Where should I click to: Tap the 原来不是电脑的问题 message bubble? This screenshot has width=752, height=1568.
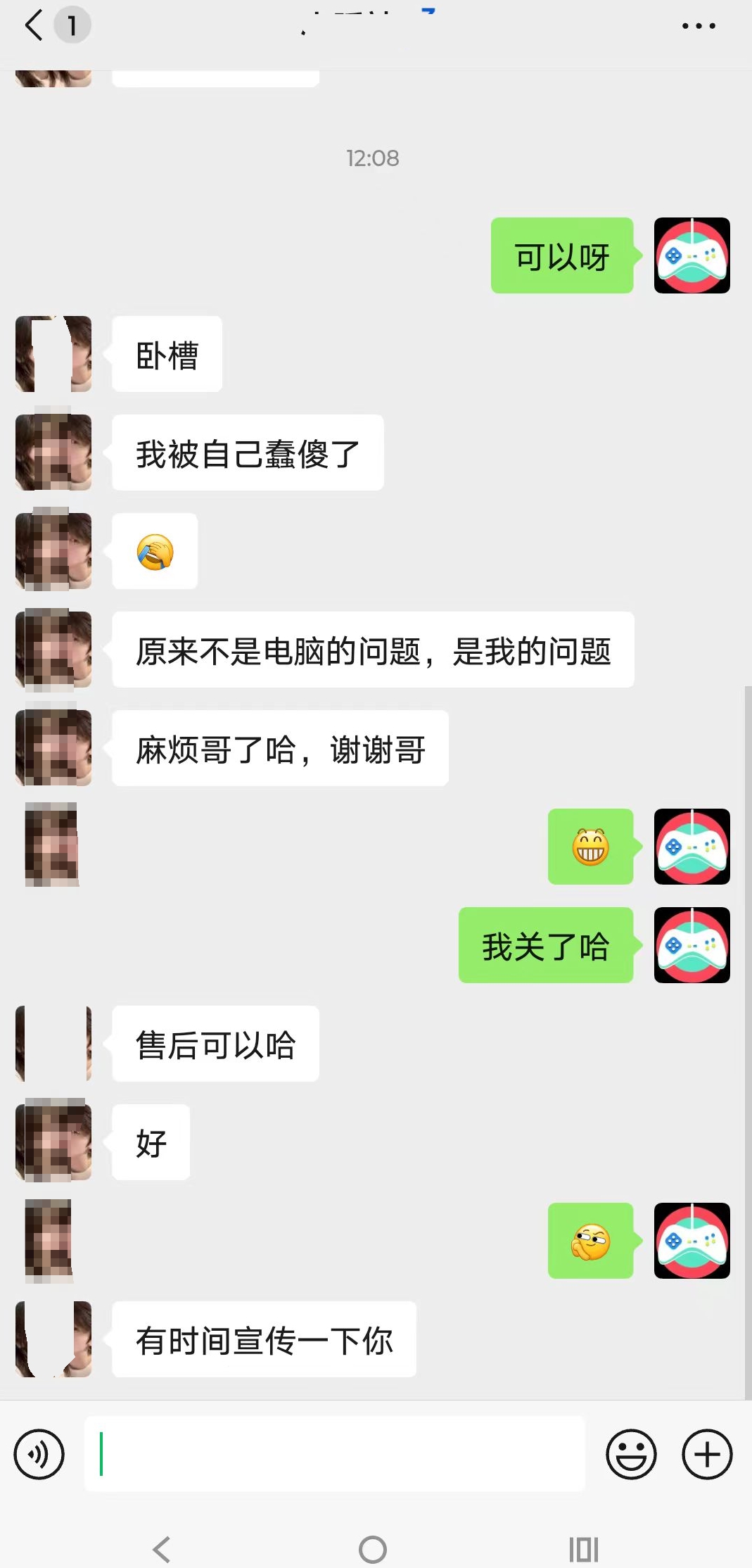374,651
